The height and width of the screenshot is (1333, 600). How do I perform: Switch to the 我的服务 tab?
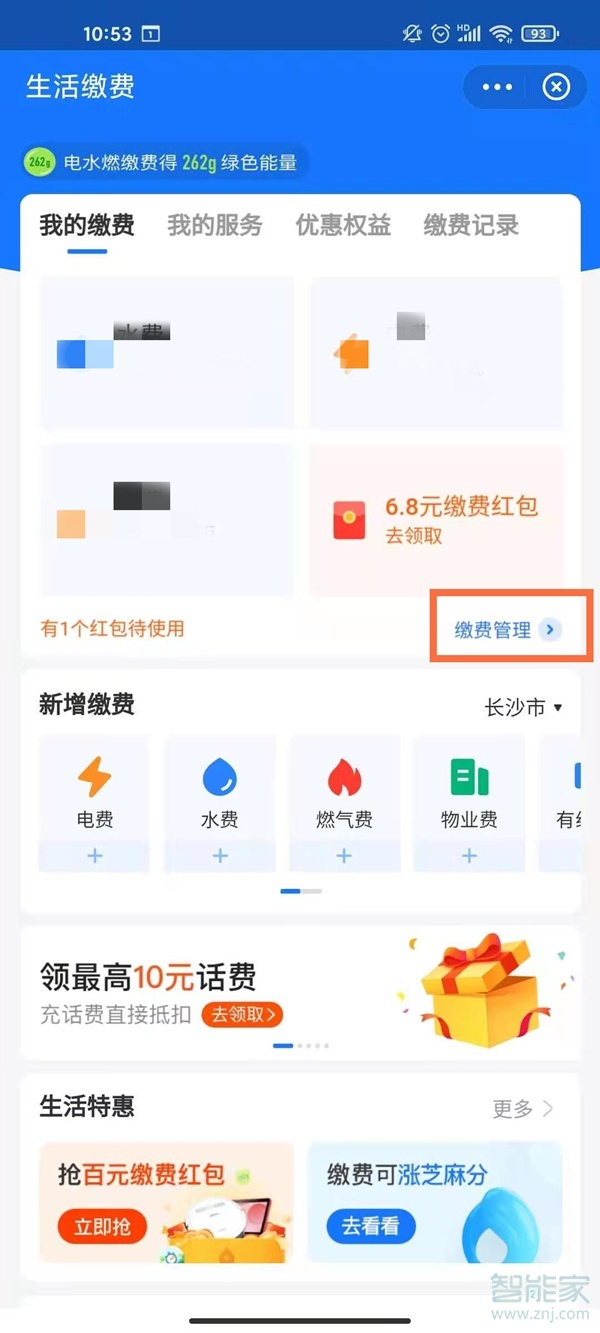214,225
